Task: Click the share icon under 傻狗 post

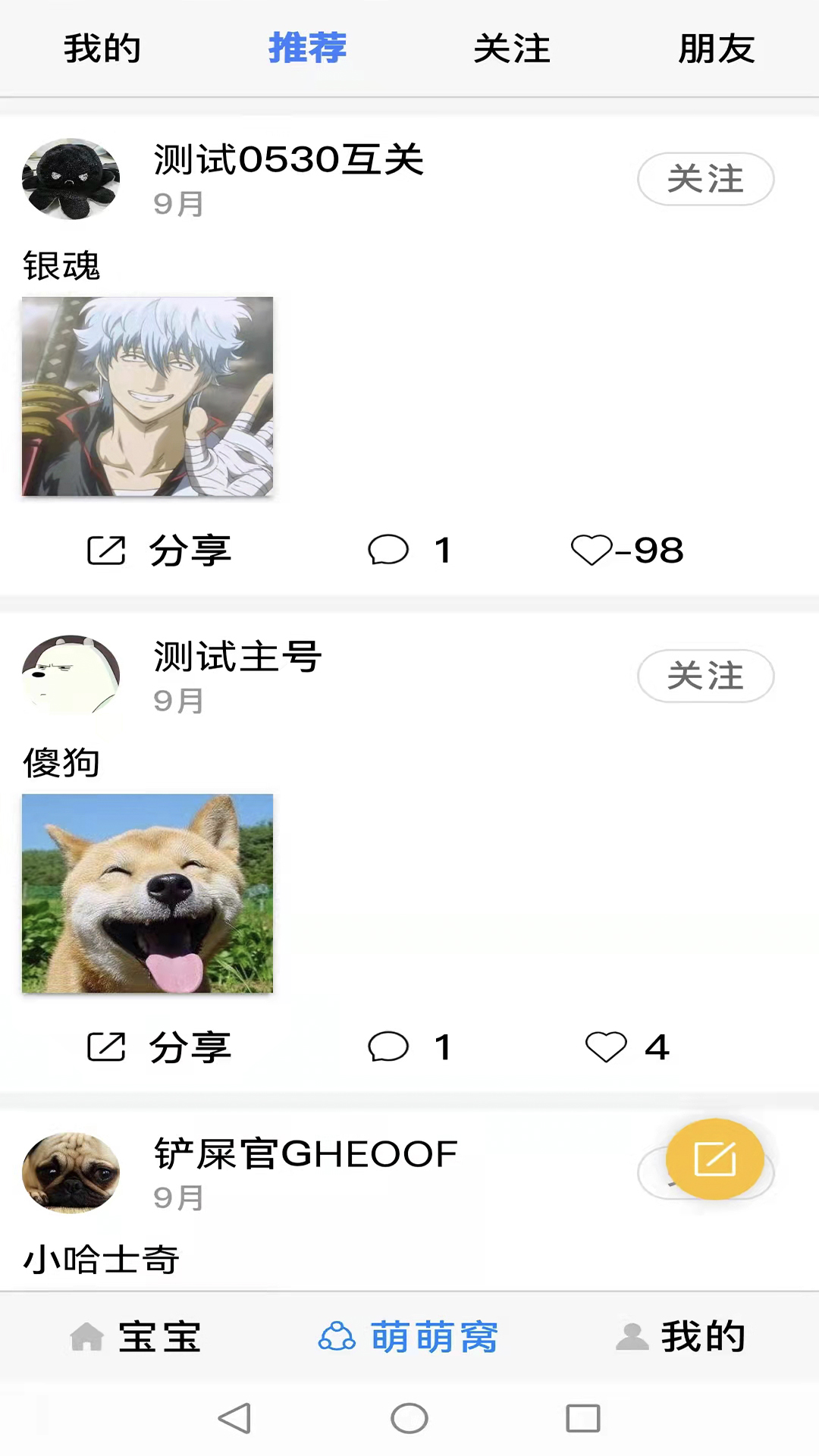Action: pos(106,1047)
